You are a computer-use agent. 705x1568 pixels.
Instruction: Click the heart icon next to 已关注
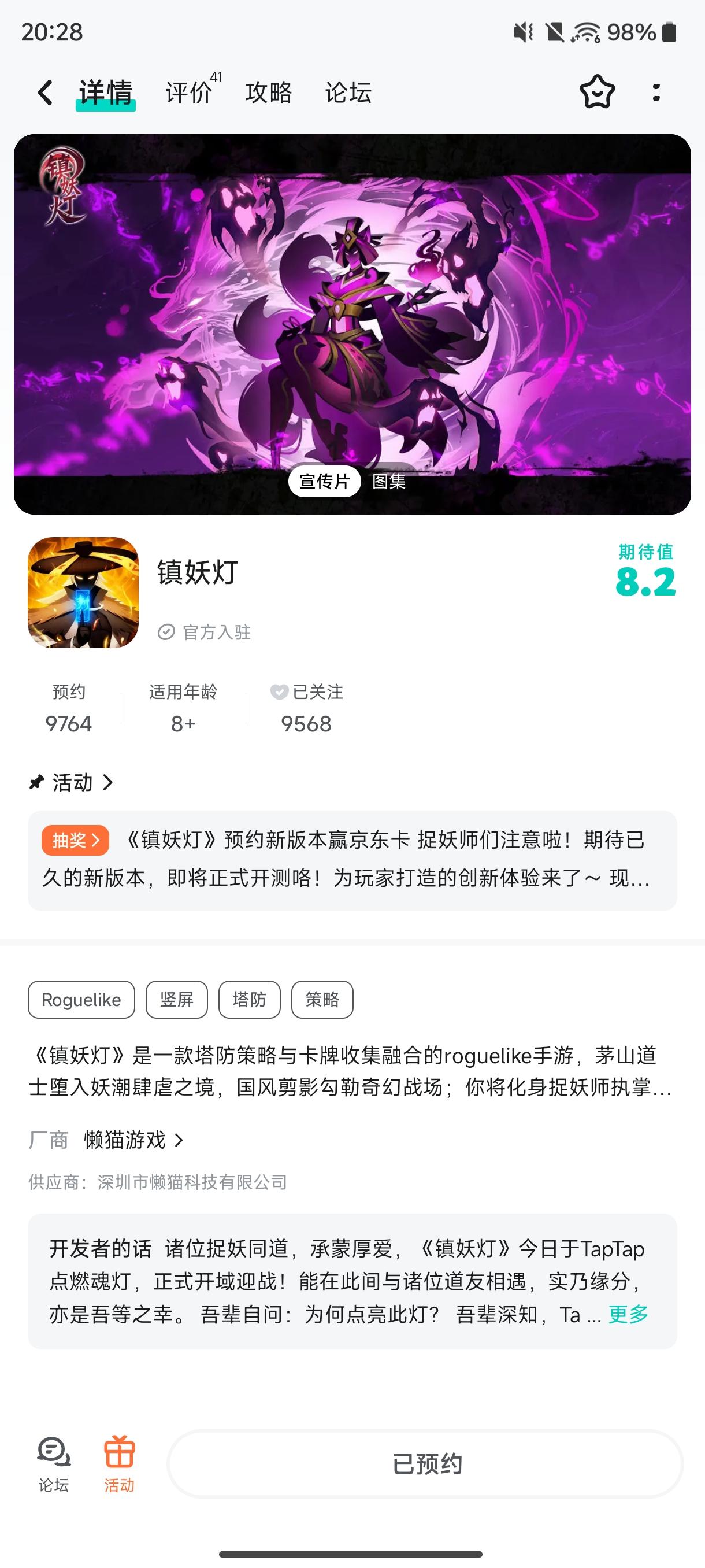pyautogui.click(x=279, y=692)
